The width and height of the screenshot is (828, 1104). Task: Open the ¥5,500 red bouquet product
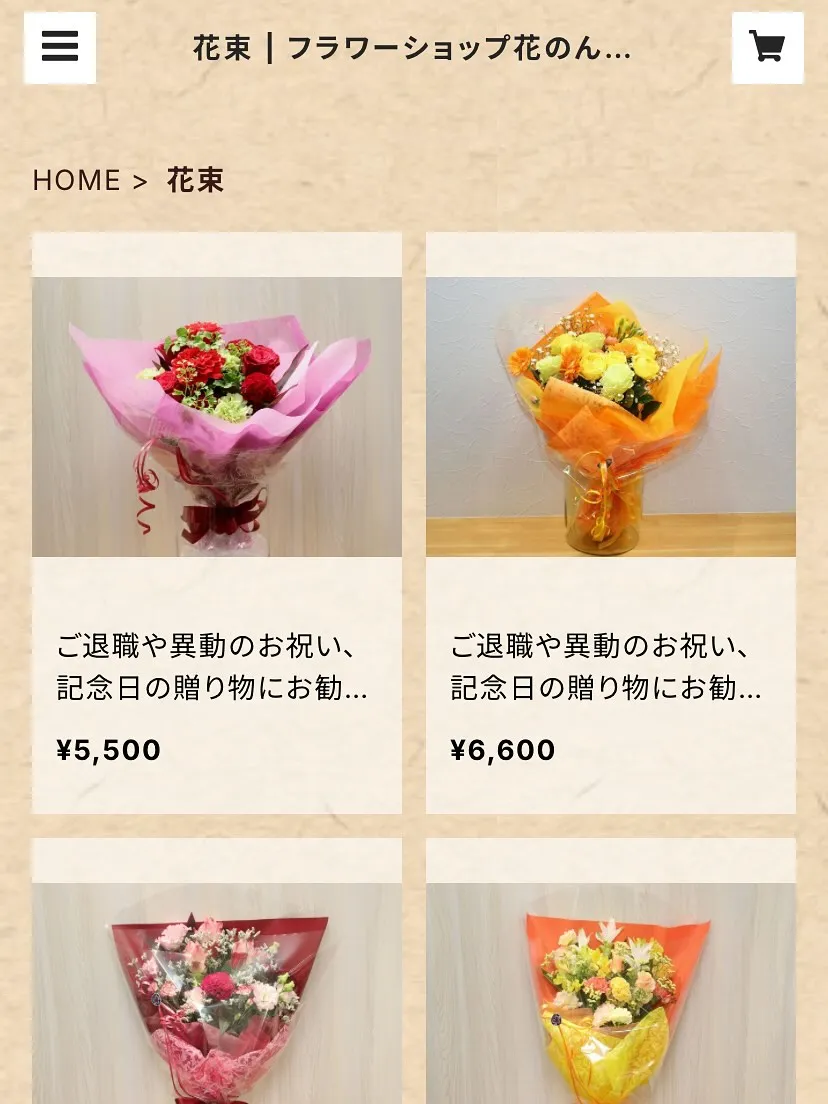(x=216, y=416)
